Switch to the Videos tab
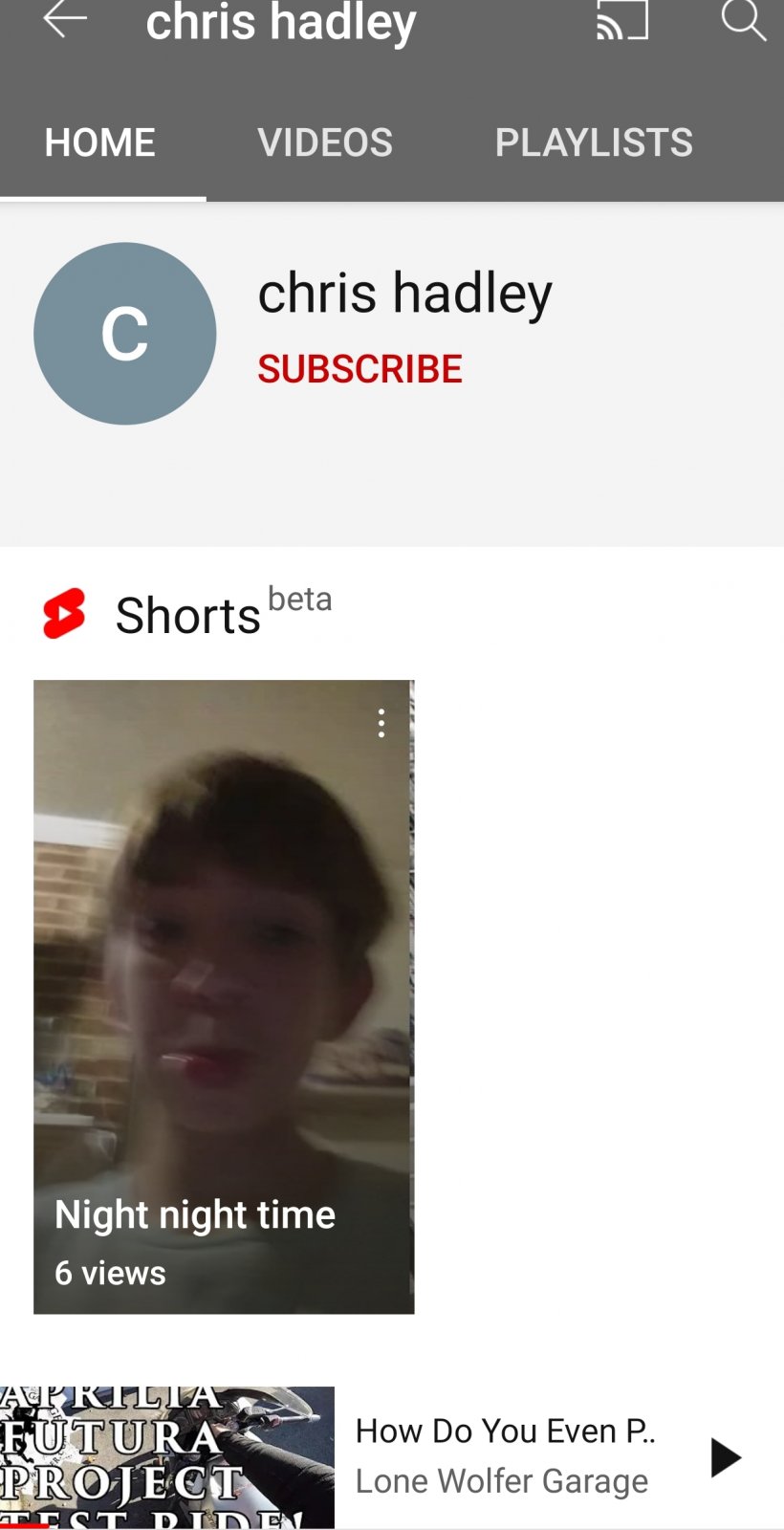 (325, 143)
